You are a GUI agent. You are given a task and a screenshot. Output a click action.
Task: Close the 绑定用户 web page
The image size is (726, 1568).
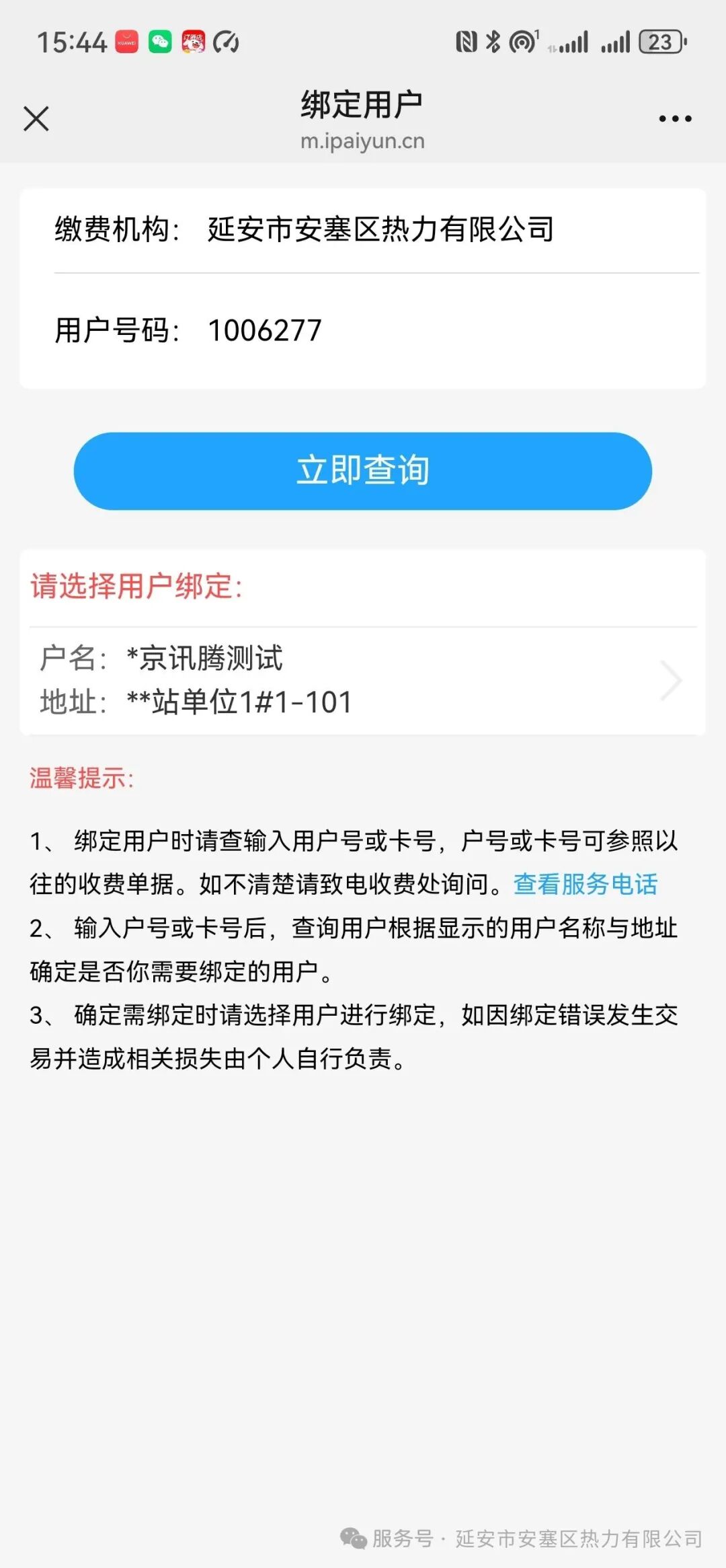coord(36,118)
